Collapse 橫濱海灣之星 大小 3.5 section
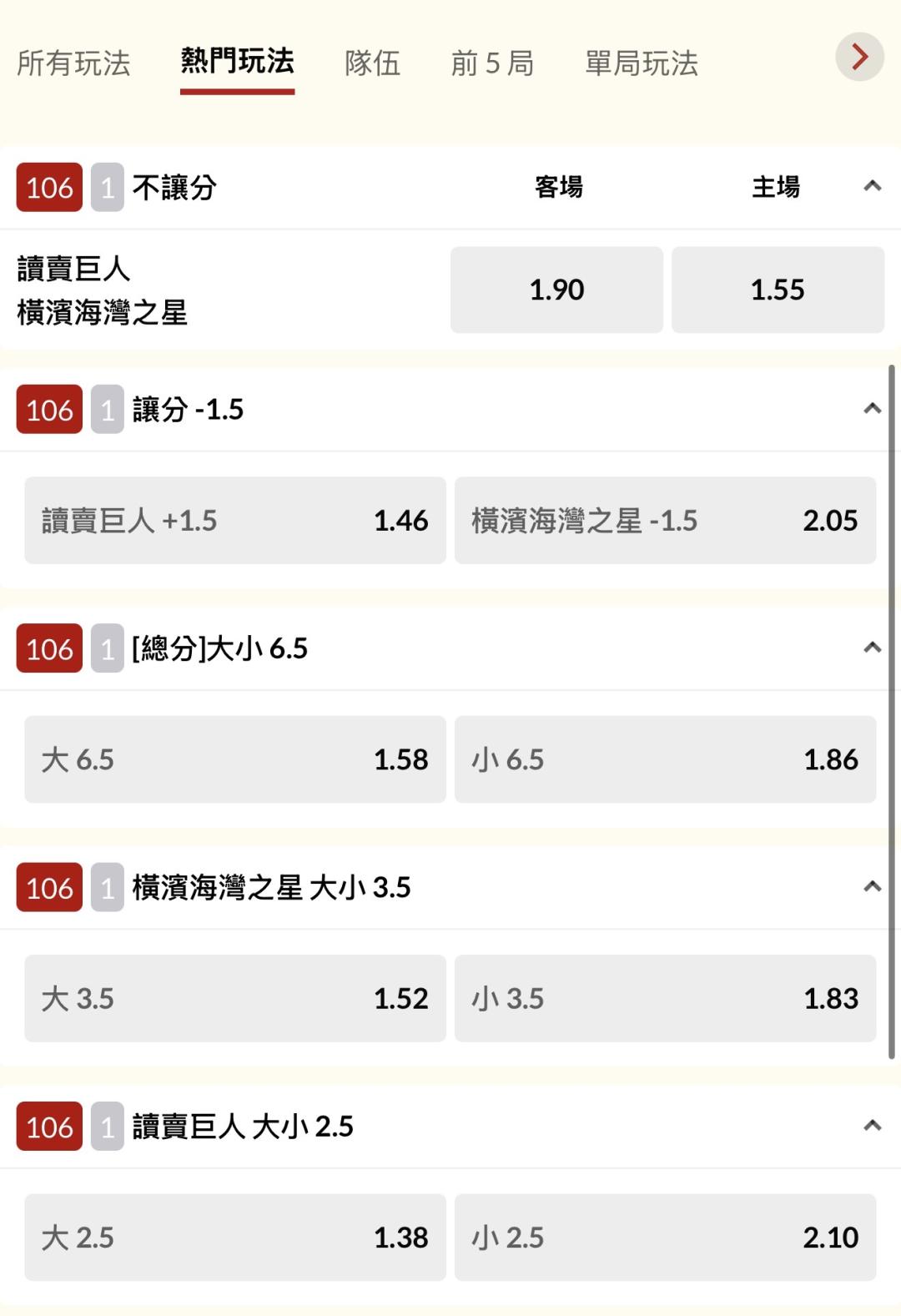Viewport: 901px width, 1316px height. click(873, 886)
